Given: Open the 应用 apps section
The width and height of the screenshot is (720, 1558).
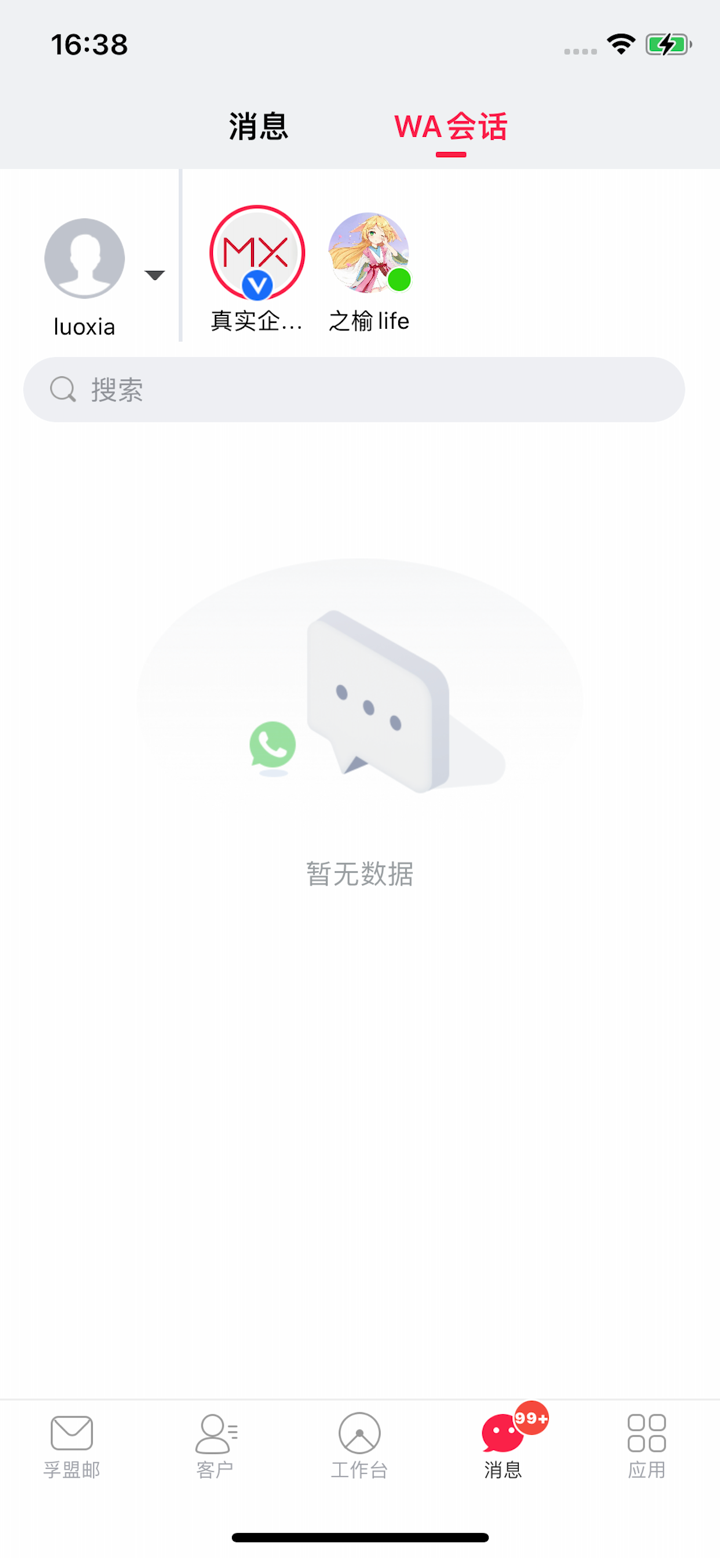Looking at the screenshot, I should click(646, 1443).
